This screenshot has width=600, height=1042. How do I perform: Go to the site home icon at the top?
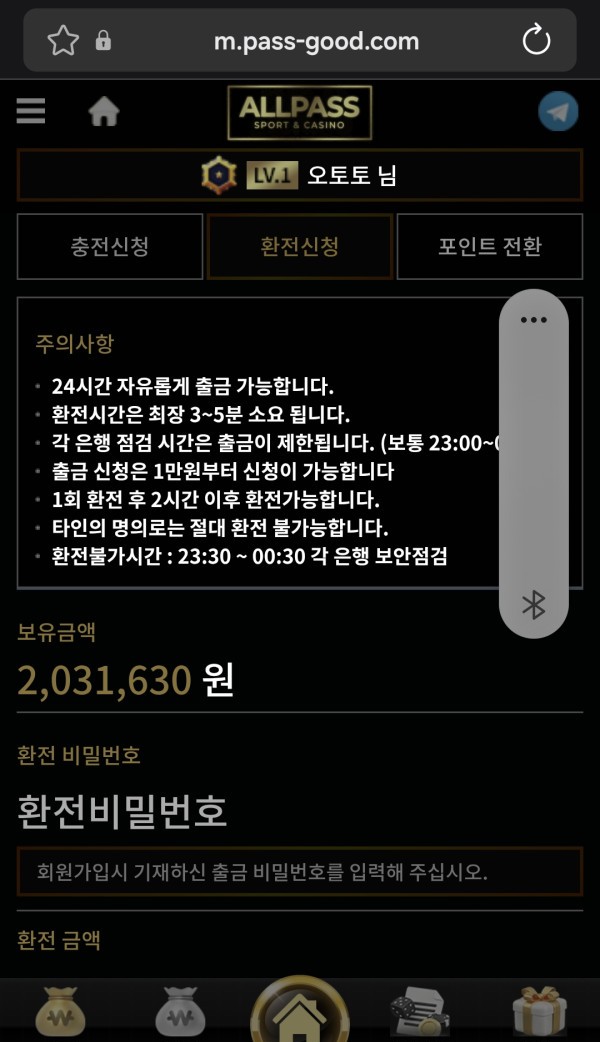(104, 111)
